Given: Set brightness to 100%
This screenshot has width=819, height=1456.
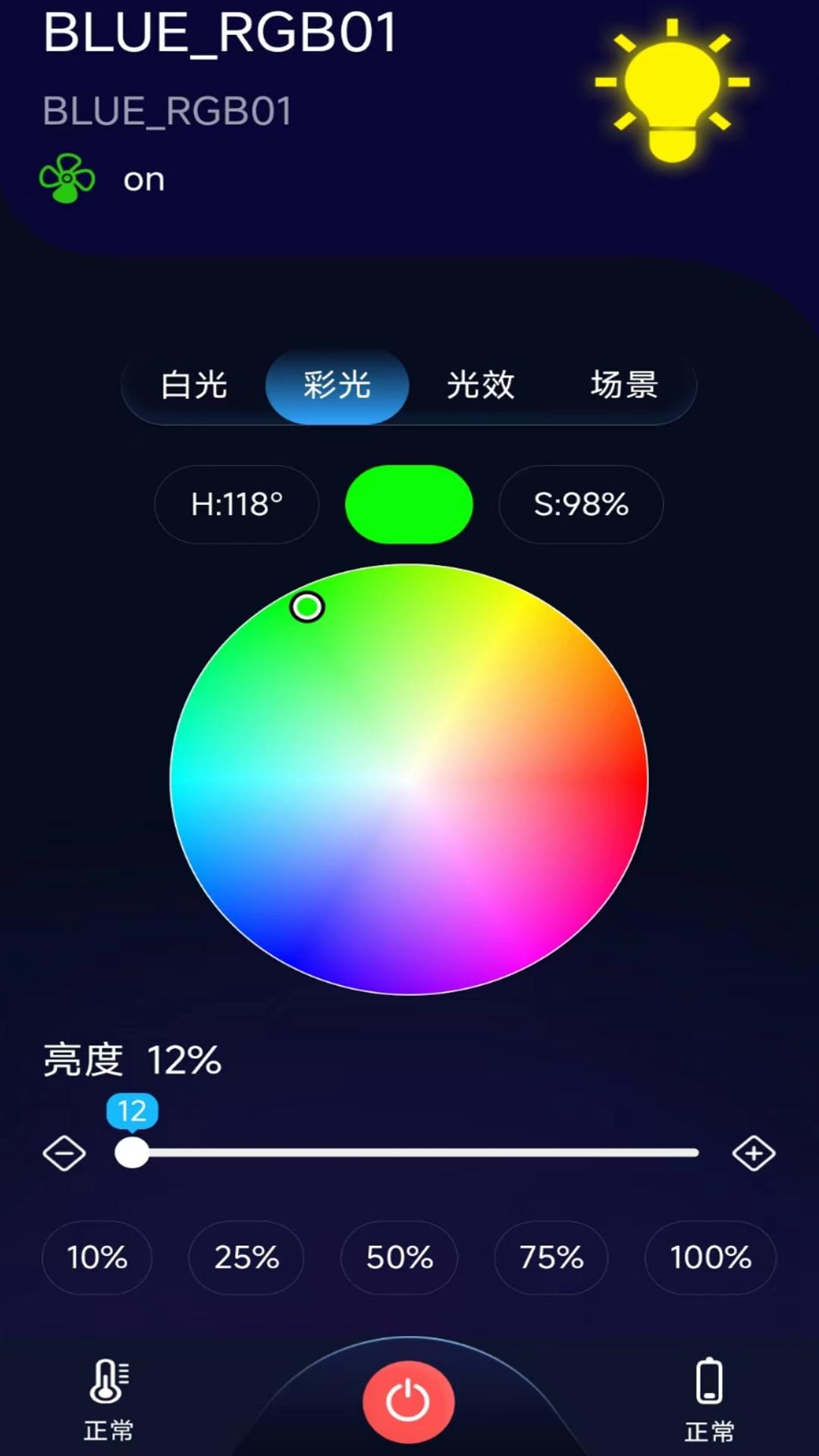Looking at the screenshot, I should pos(711,1257).
